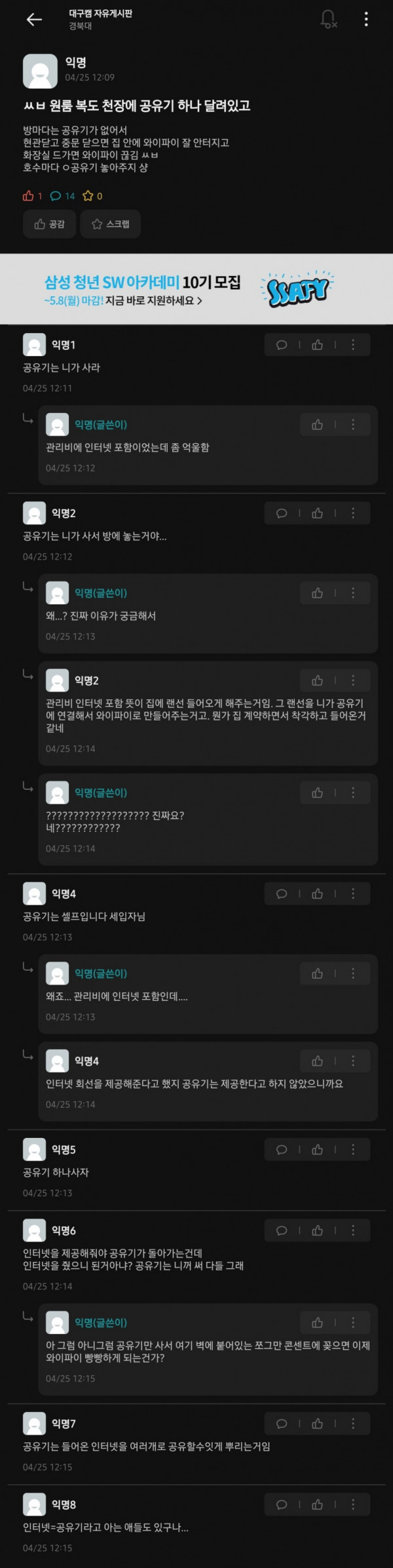Open more options on 익명4's top comment
Image resolution: width=393 pixels, height=1568 pixels.
coord(353,893)
